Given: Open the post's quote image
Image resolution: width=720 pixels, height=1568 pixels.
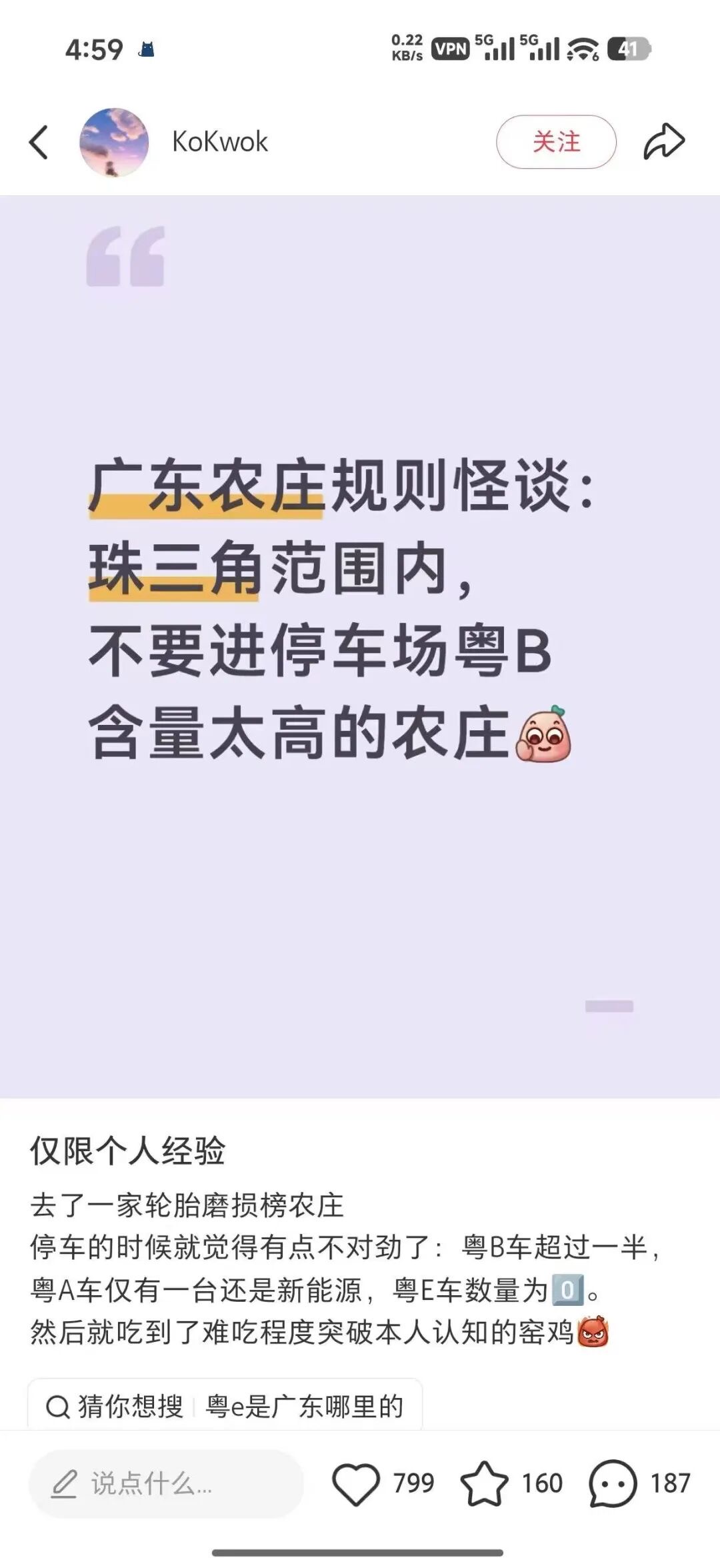Looking at the screenshot, I should (x=360, y=647).
